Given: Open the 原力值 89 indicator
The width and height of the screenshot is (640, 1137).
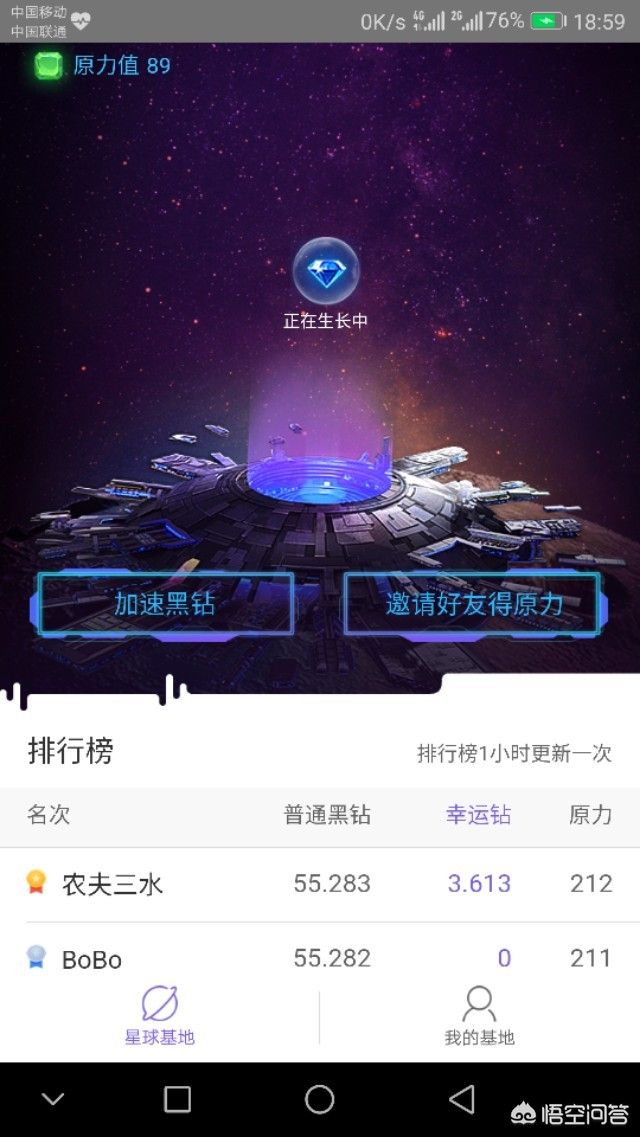Looking at the screenshot, I should click(x=103, y=66).
